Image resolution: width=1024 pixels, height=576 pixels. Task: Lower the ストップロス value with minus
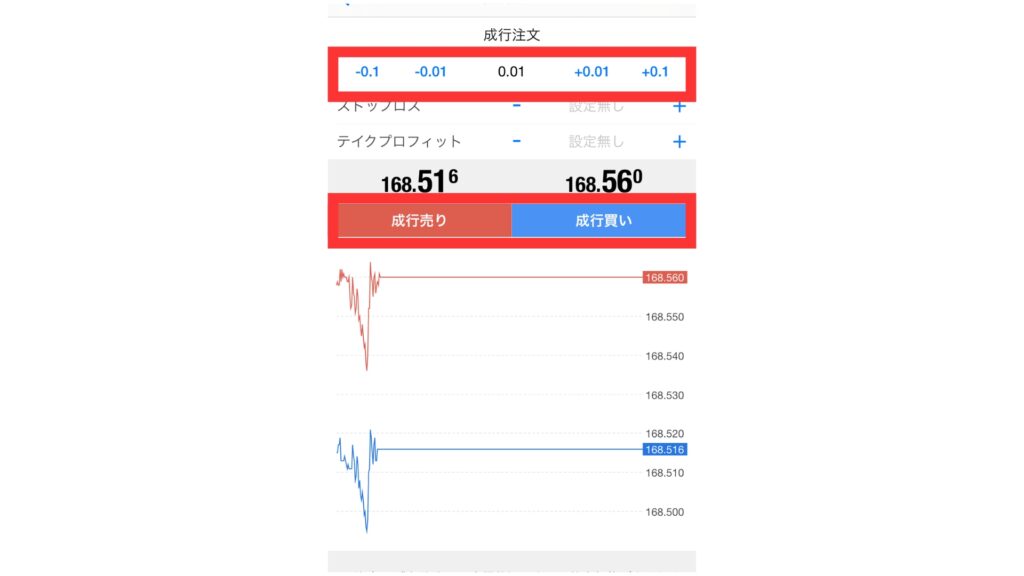[x=517, y=106]
